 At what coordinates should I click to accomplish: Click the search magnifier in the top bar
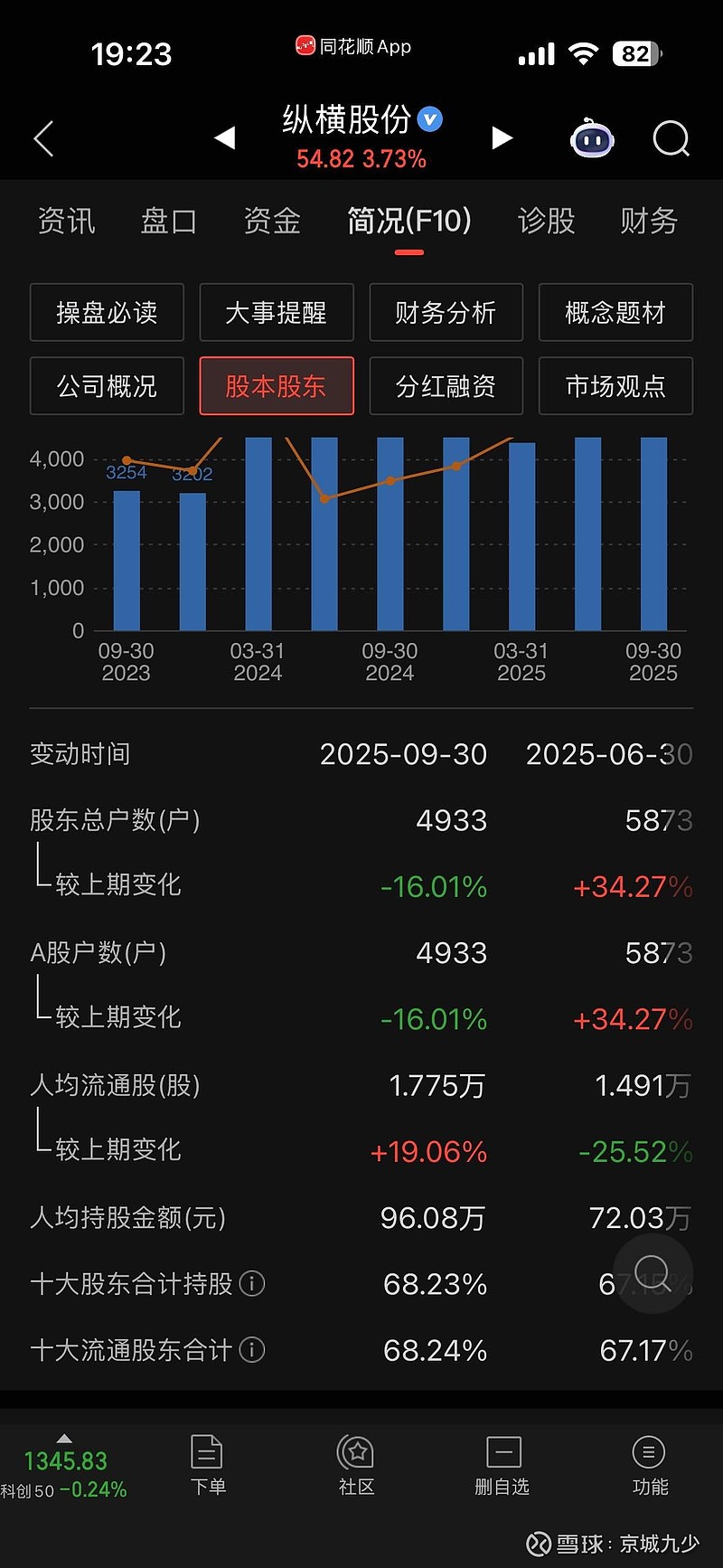pos(671,137)
